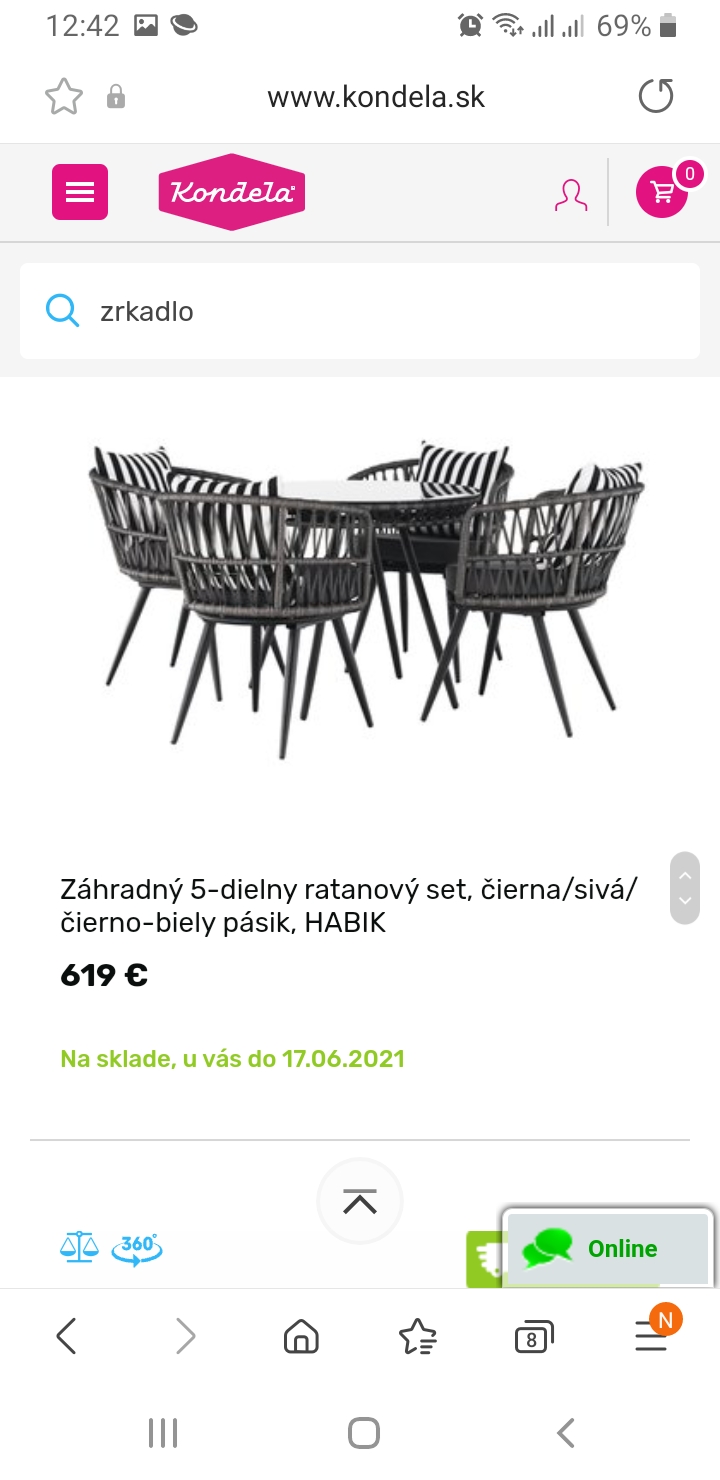Image resolution: width=720 pixels, height=1480 pixels.
Task: Open the HABIK rattan set title link
Action: tap(349, 905)
